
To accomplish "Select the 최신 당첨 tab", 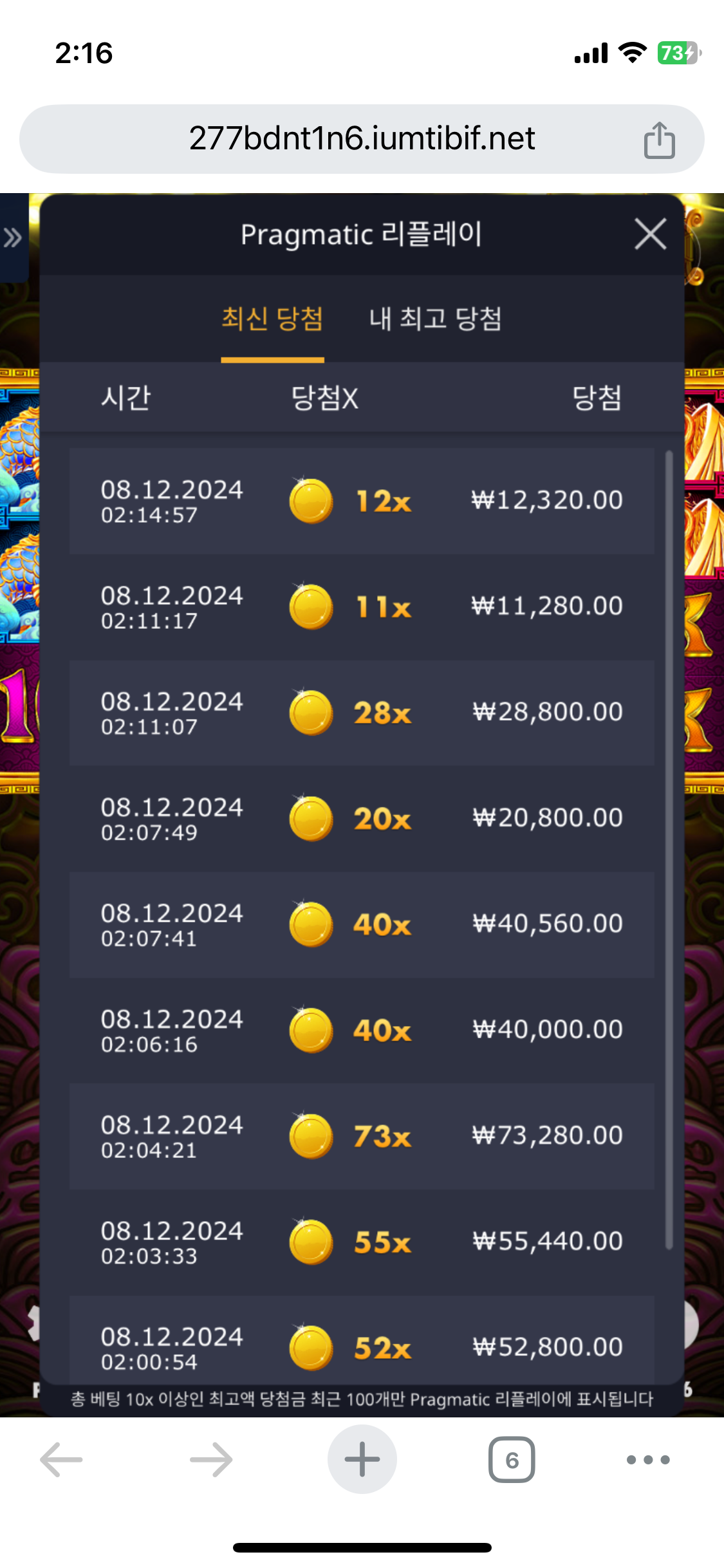I will click(272, 319).
